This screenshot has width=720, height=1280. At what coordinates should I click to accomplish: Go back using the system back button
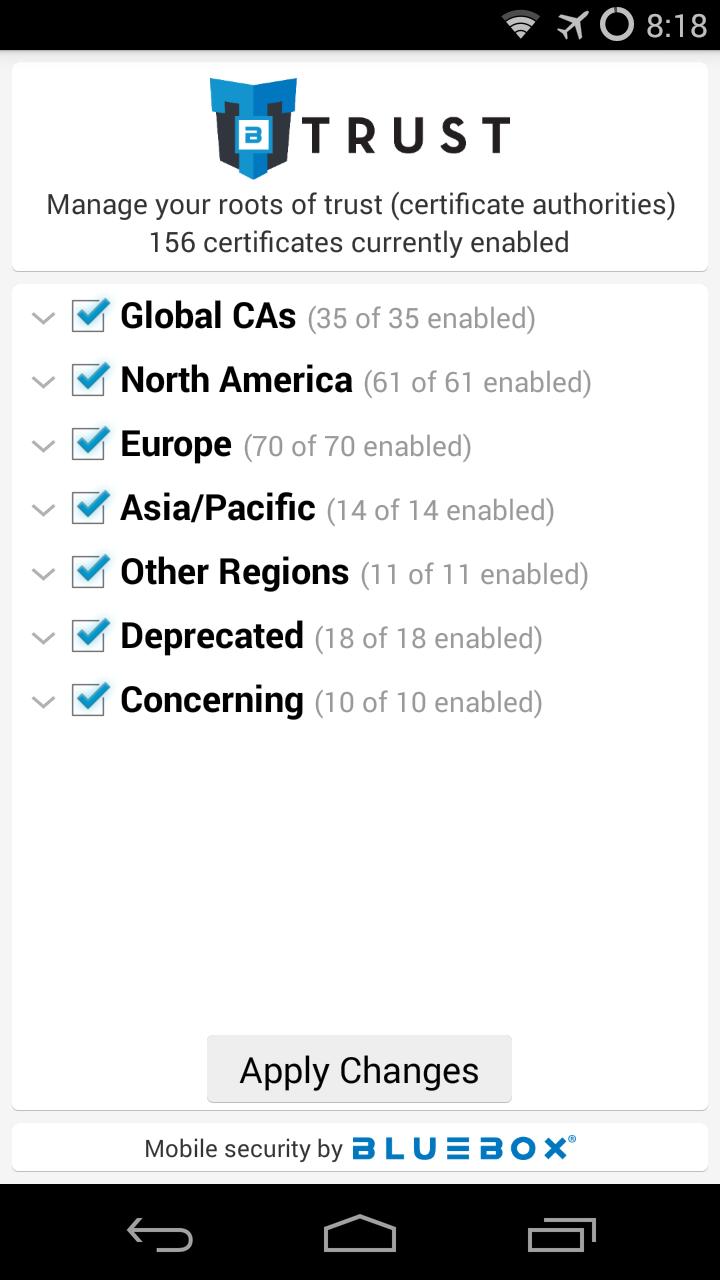click(x=160, y=1234)
